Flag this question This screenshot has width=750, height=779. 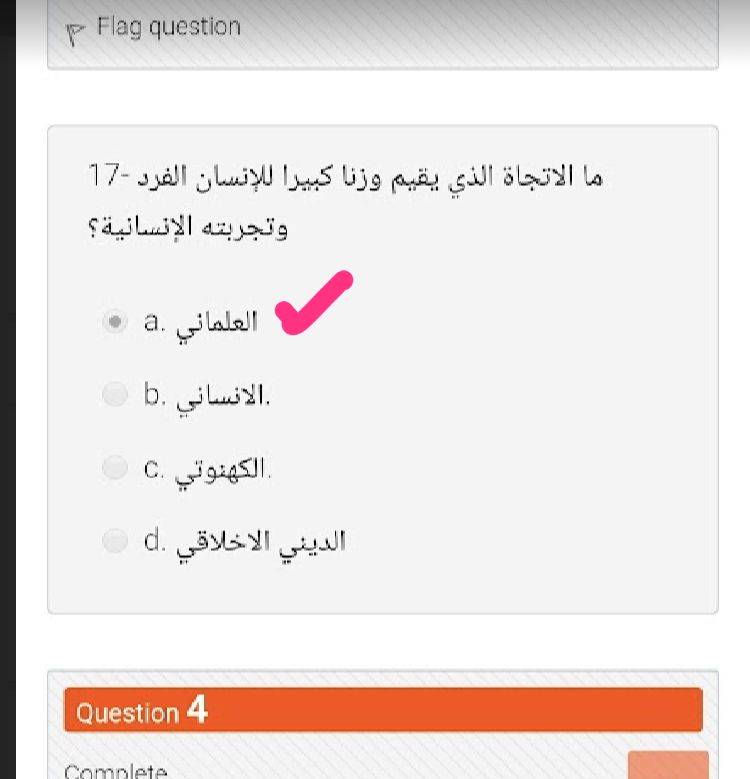pyautogui.click(x=155, y=28)
